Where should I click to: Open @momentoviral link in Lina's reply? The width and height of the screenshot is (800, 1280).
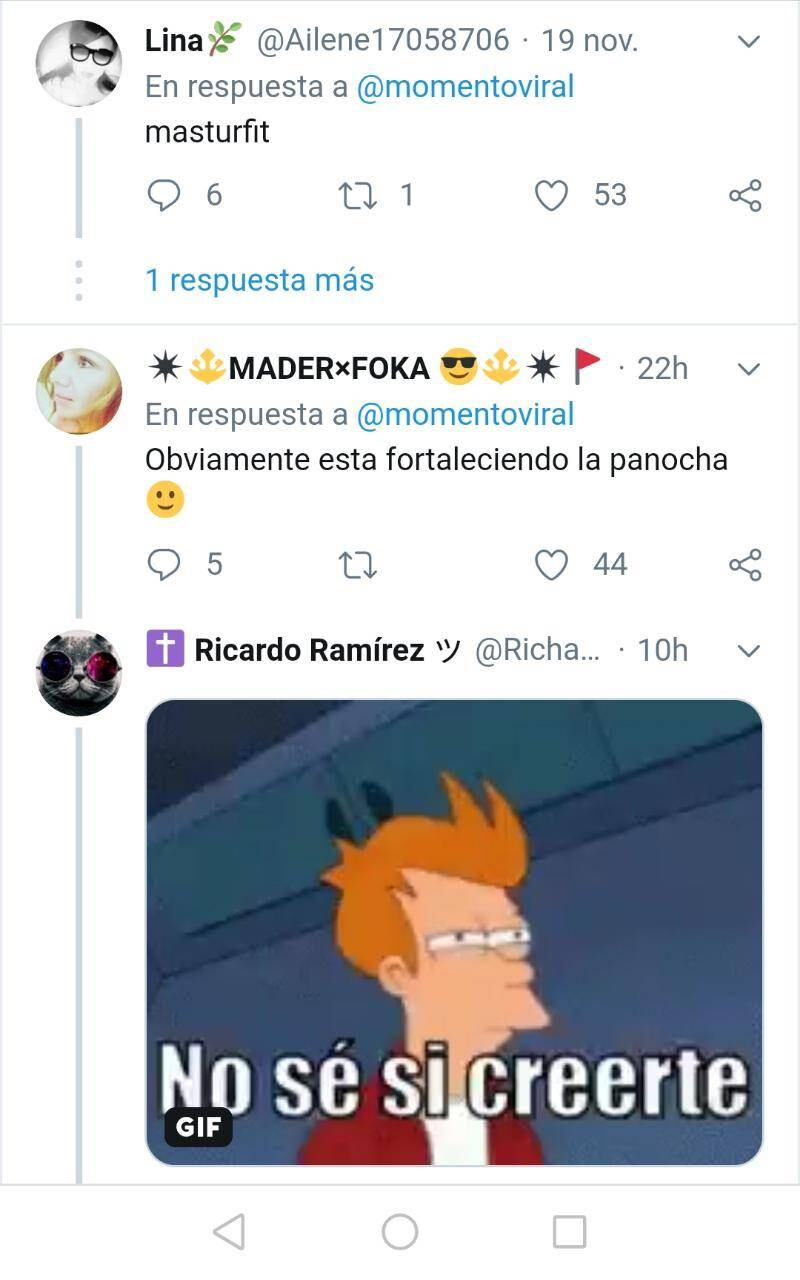(465, 87)
